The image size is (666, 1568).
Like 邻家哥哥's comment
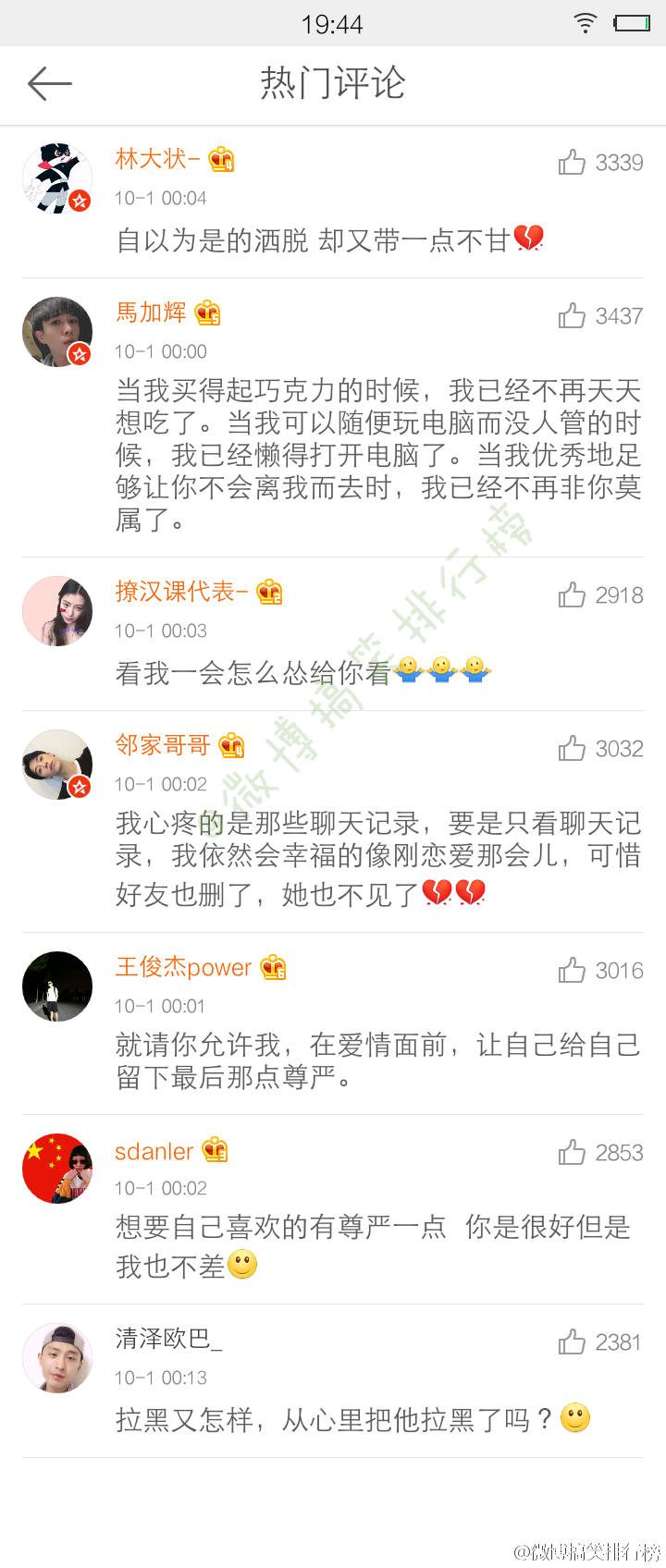(573, 749)
